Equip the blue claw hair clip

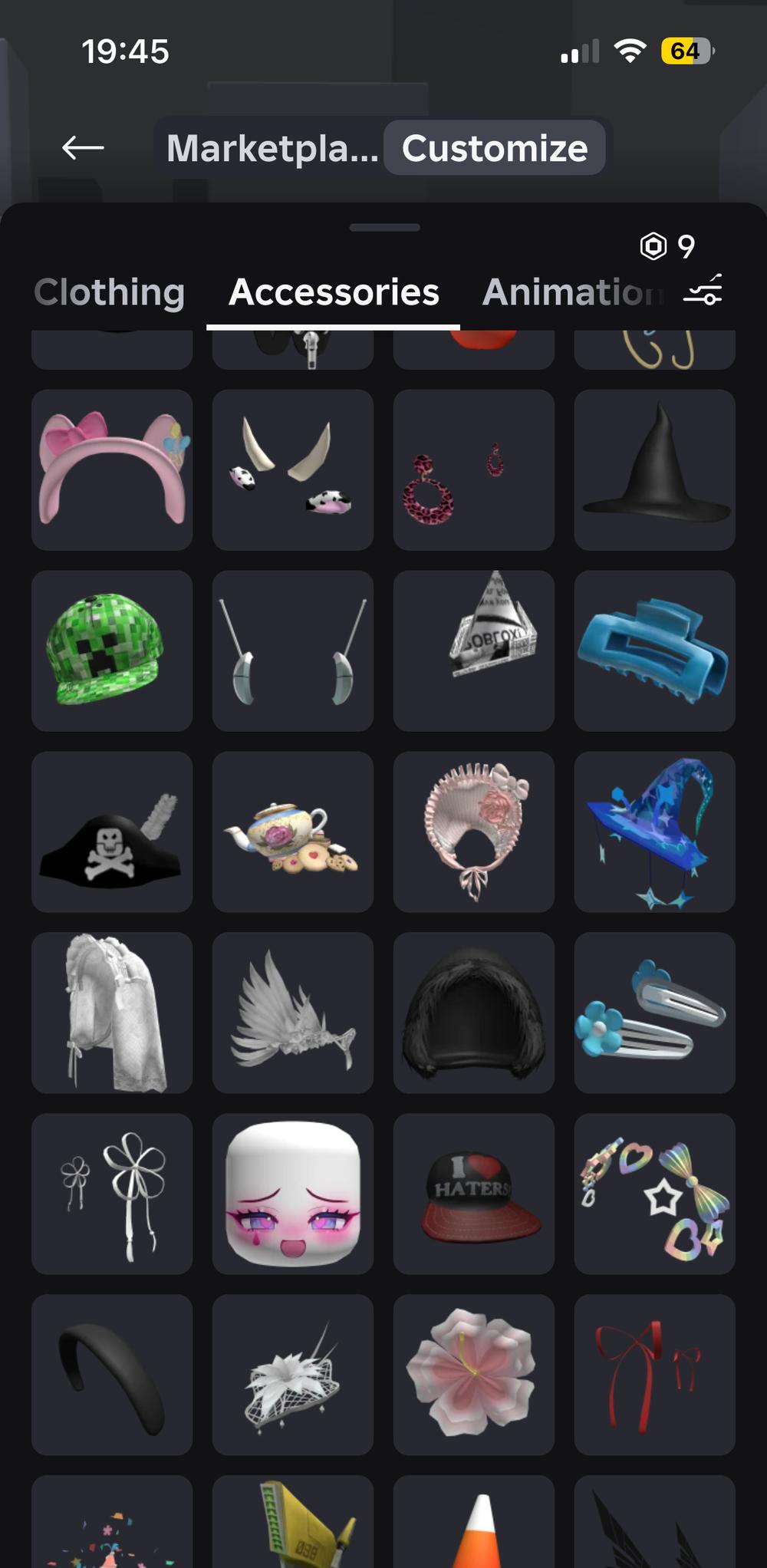click(654, 651)
